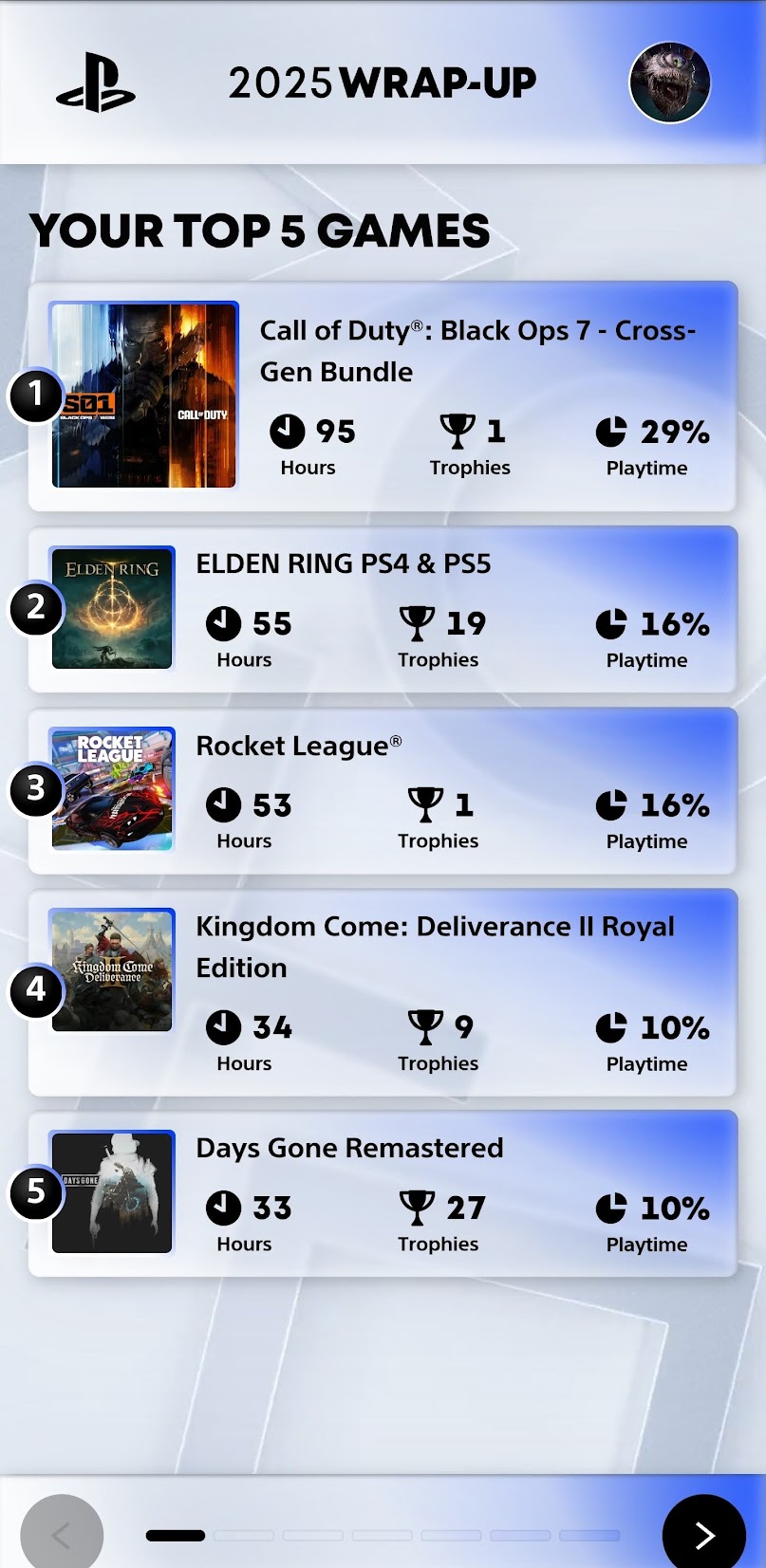This screenshot has height=1568, width=766.
Task: Tap the PlayStation logo in the header
Action: pyautogui.click(x=96, y=83)
